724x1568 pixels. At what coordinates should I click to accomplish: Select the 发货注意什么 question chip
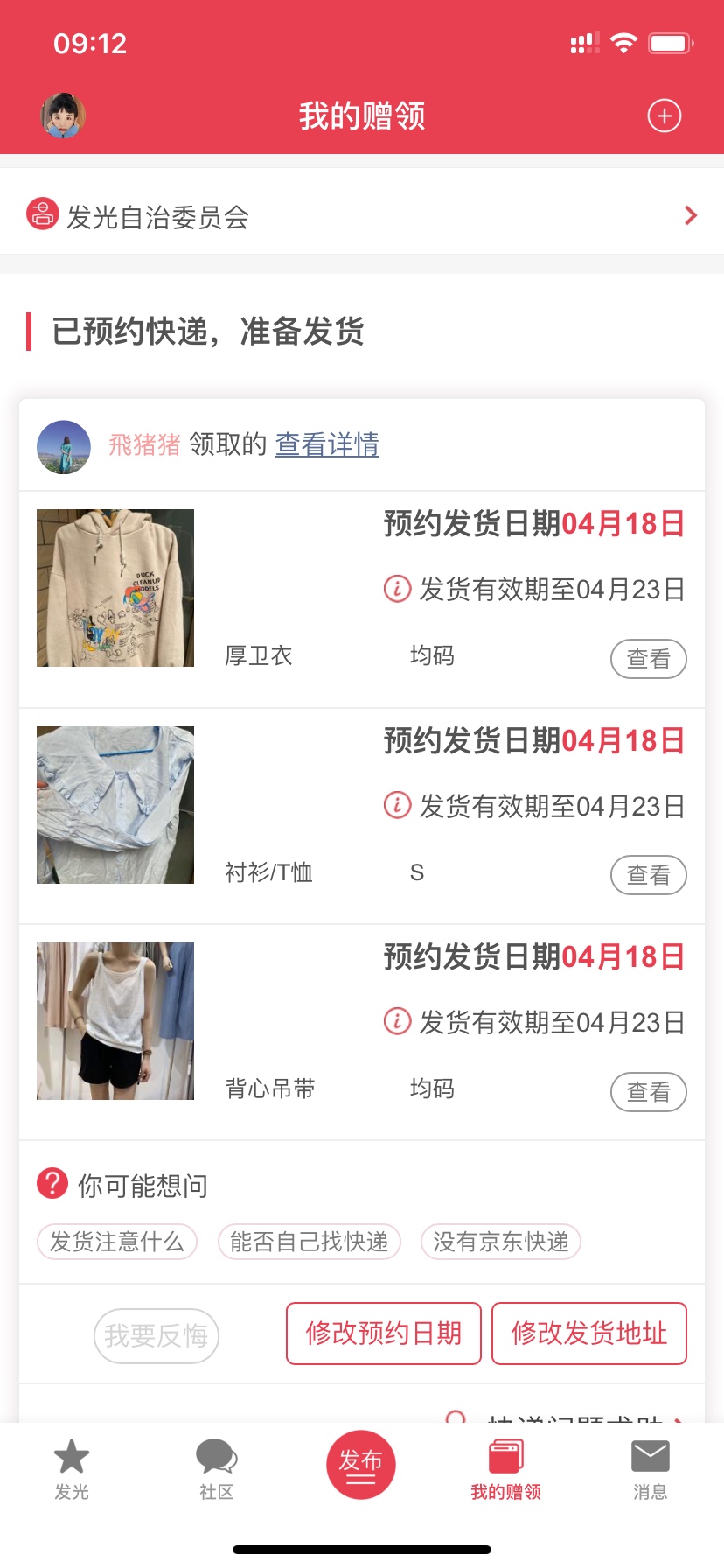coord(117,1242)
